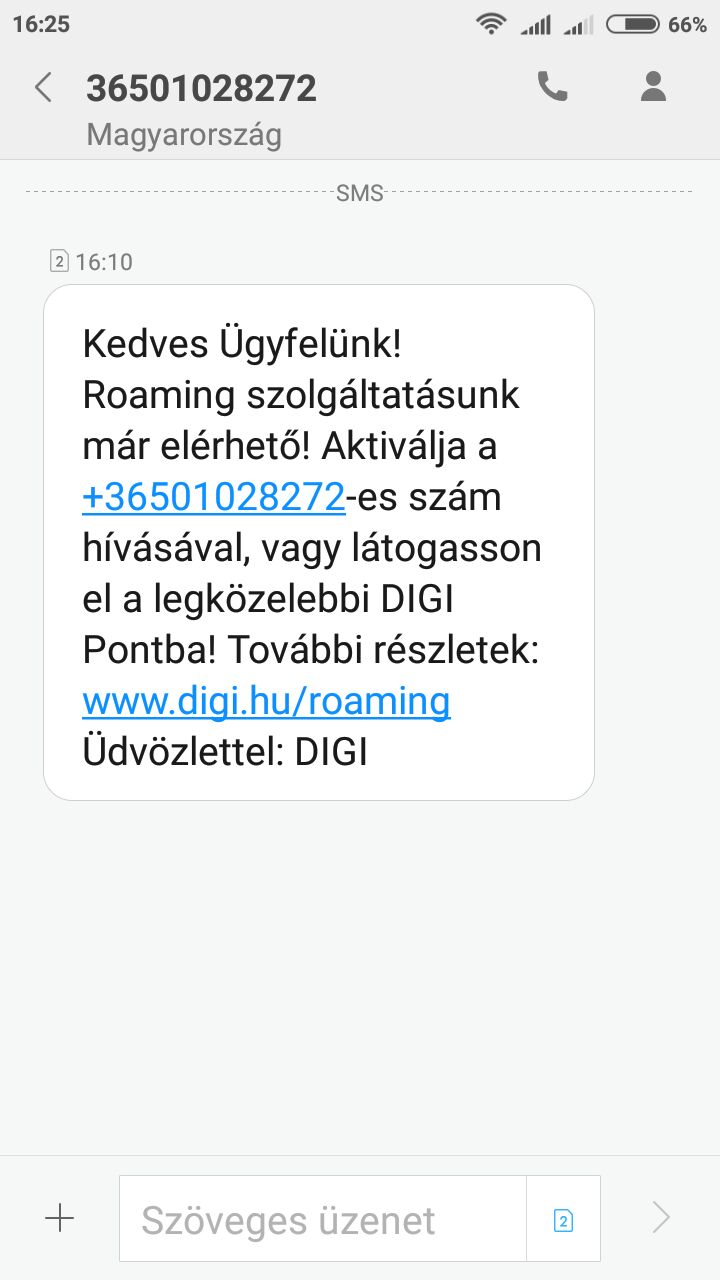720x1280 pixels.
Task: Switch the SIM card selector
Action: (564, 1218)
